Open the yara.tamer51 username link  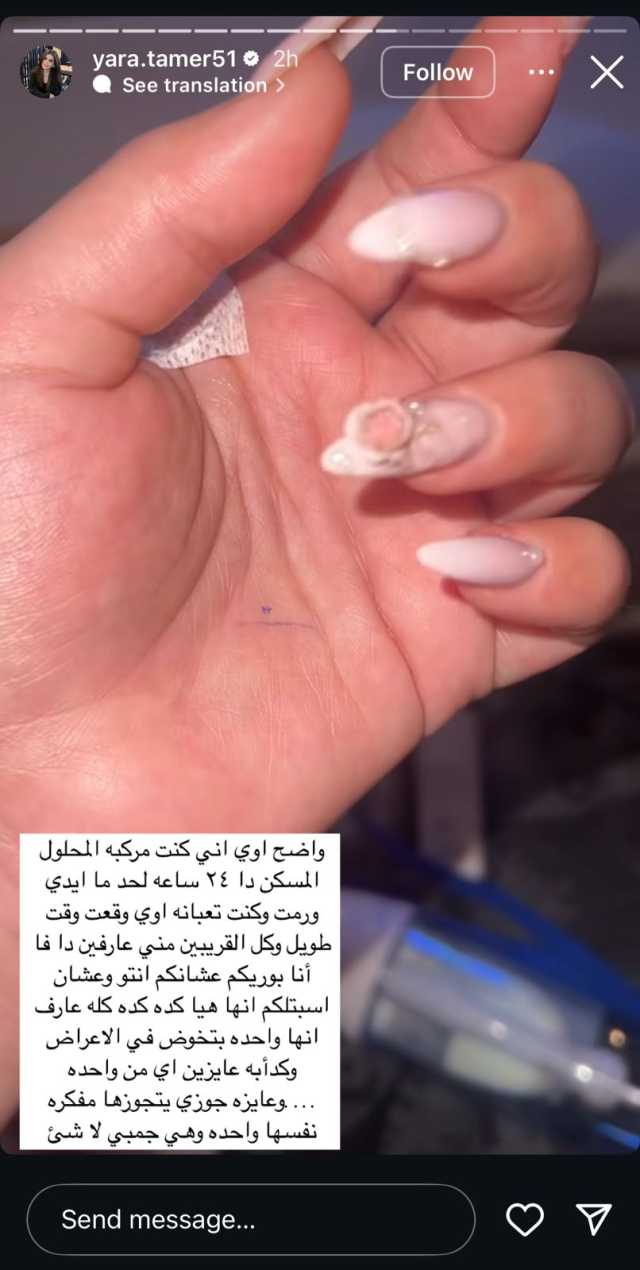[x=164, y=59]
